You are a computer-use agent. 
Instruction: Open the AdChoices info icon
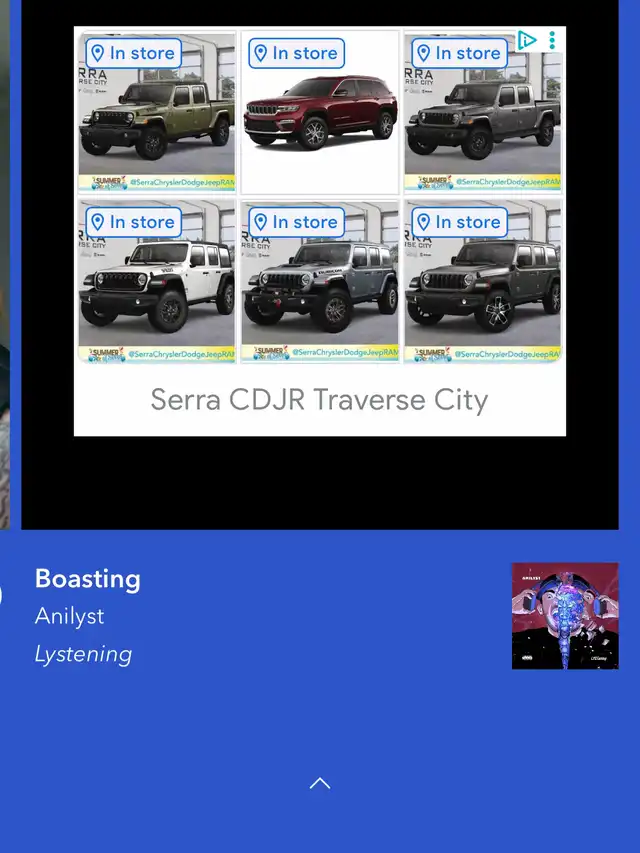point(527,41)
